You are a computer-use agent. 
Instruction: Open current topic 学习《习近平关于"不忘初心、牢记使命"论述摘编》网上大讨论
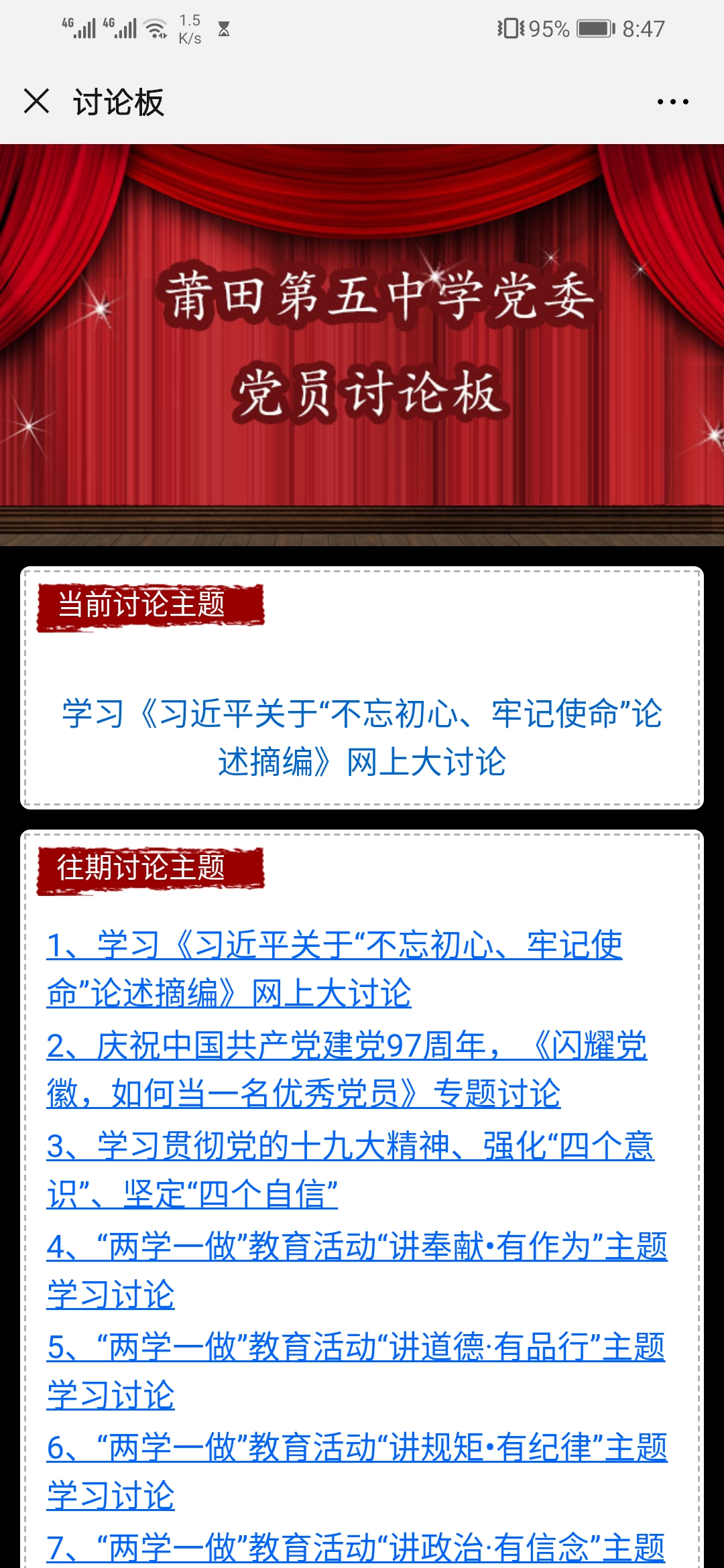(x=362, y=737)
